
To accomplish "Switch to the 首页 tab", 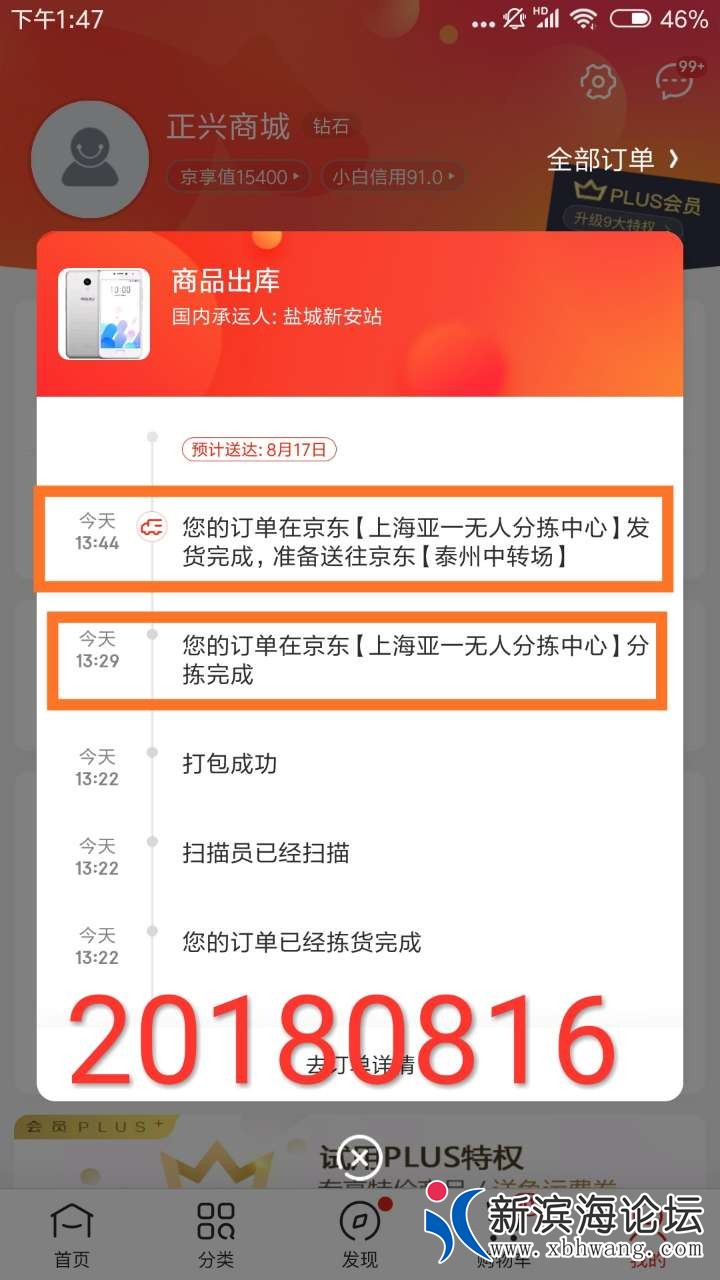I will (71, 1235).
